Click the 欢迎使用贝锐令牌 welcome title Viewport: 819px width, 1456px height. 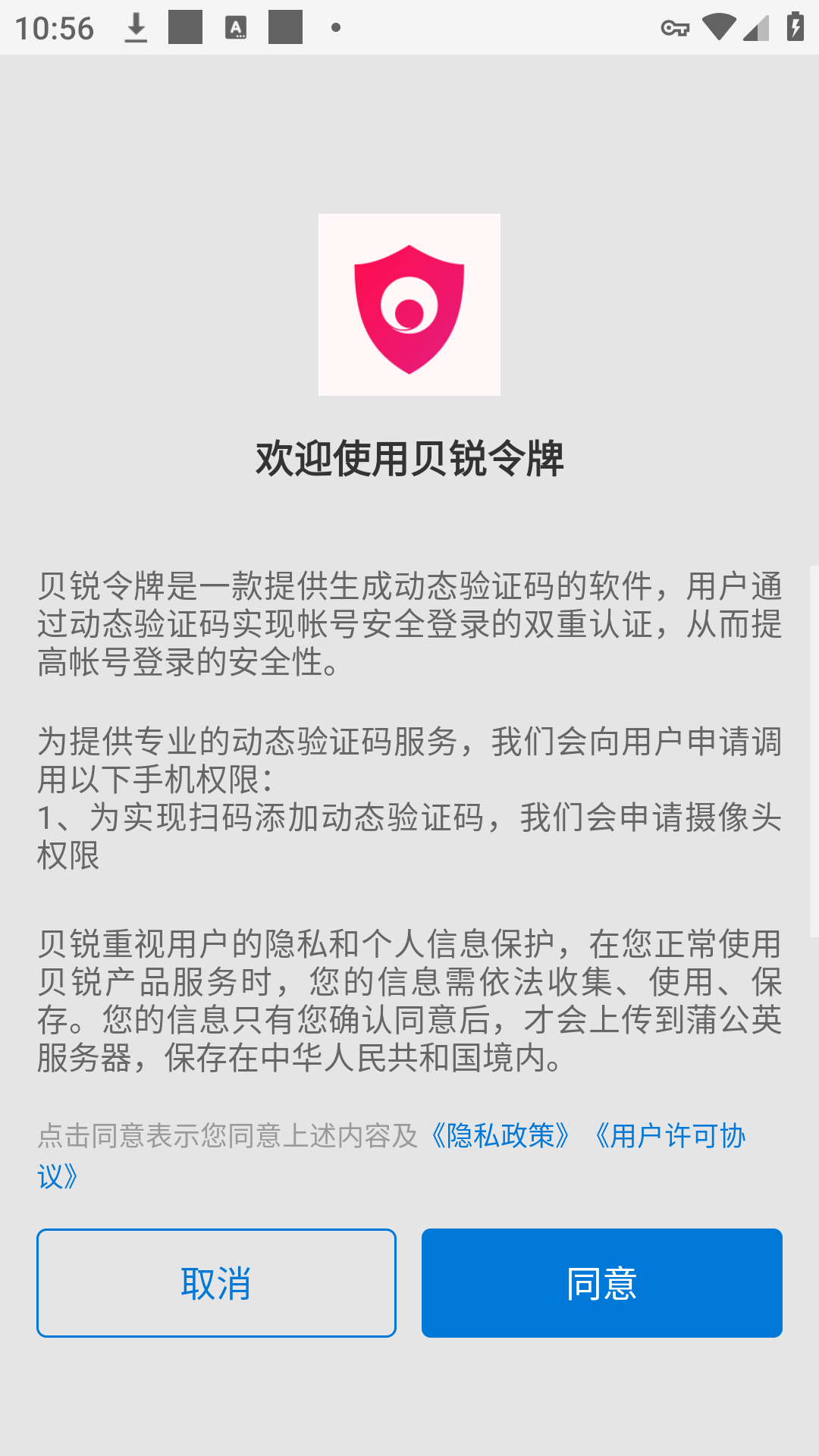[409, 457]
